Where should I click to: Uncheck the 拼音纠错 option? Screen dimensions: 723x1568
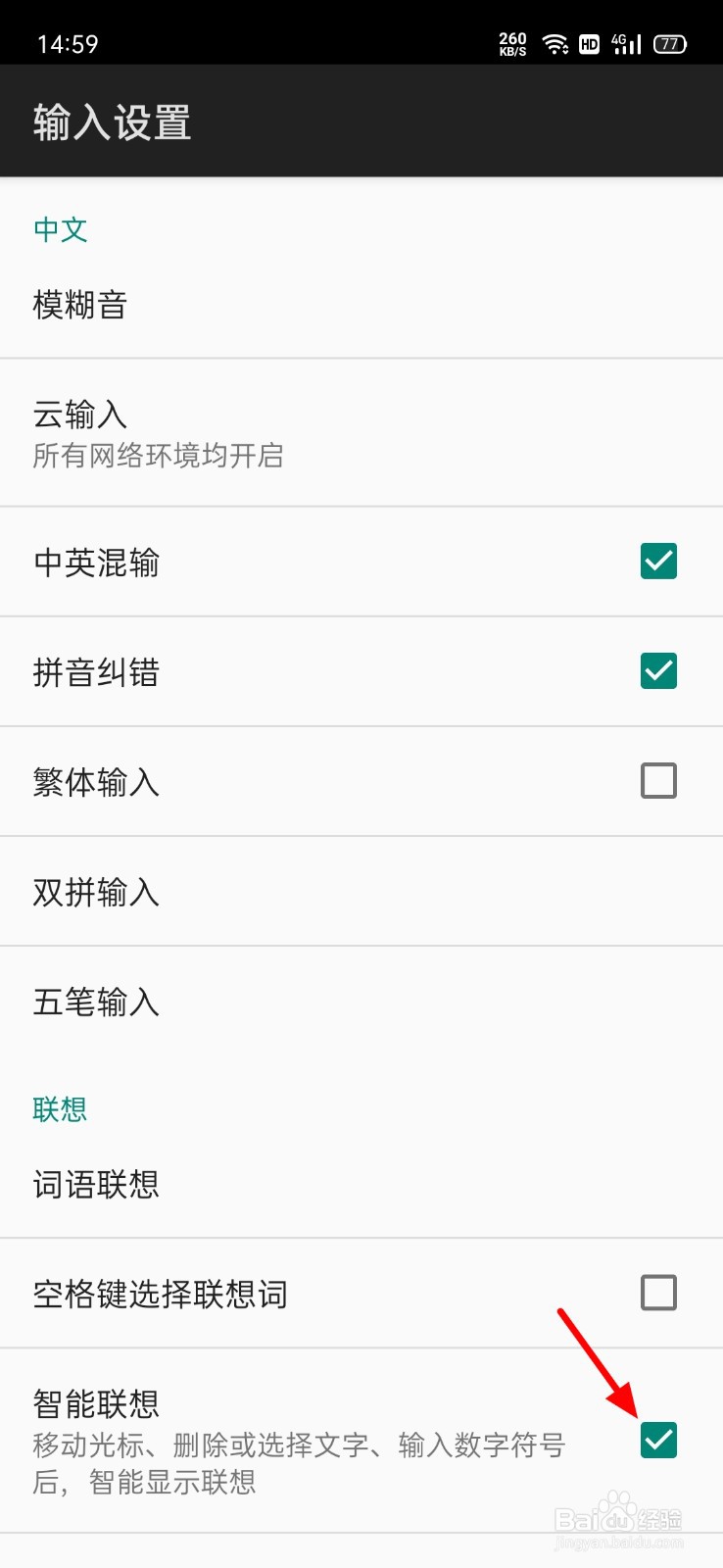pos(658,670)
